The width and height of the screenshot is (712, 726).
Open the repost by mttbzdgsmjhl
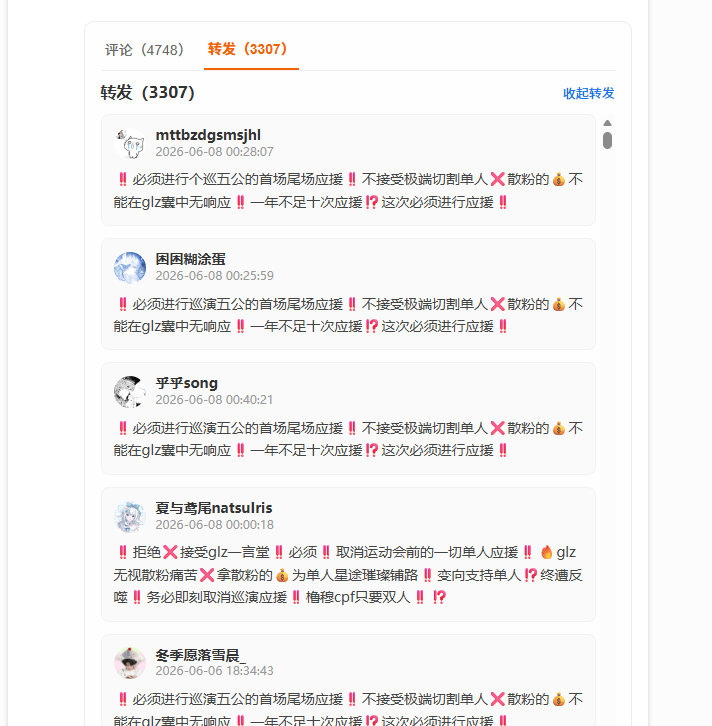coord(348,170)
